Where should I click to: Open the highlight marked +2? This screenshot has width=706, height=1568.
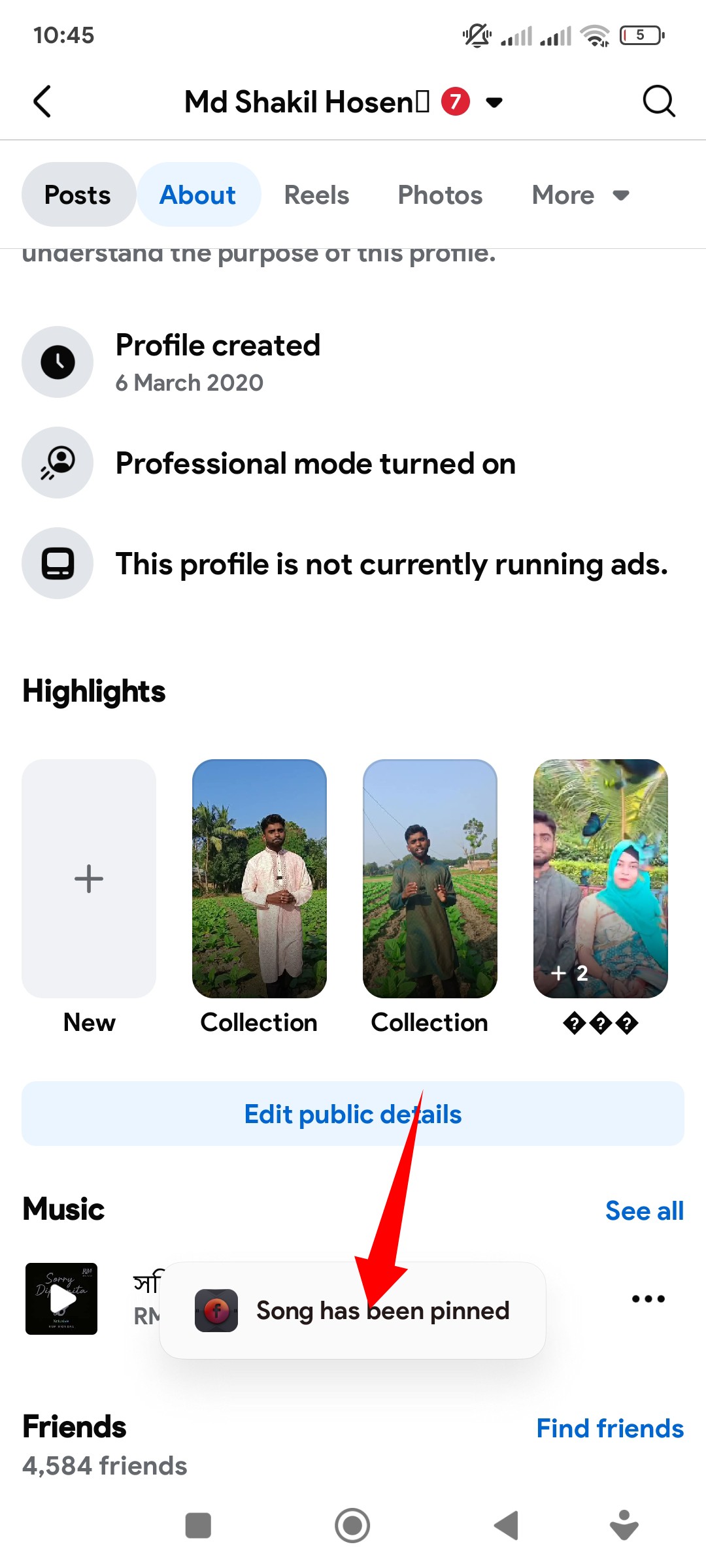pyautogui.click(x=601, y=879)
